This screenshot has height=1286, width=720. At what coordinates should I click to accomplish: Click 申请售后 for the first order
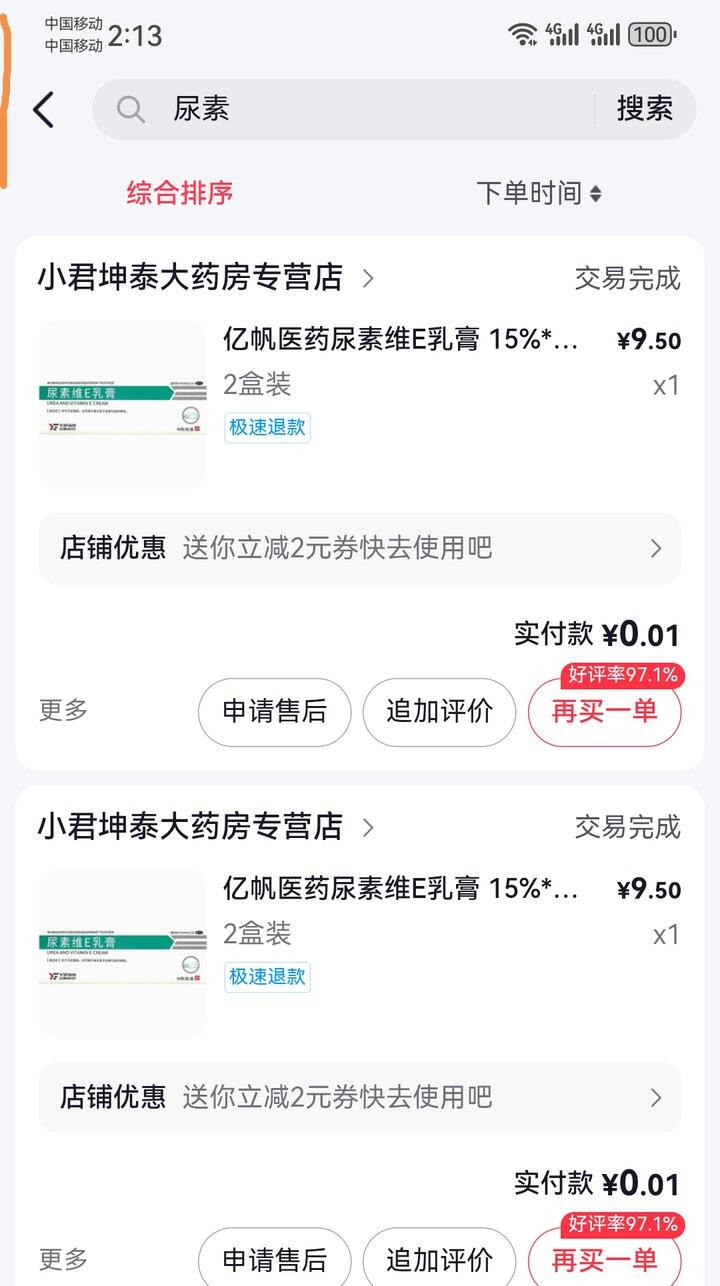pyautogui.click(x=275, y=711)
